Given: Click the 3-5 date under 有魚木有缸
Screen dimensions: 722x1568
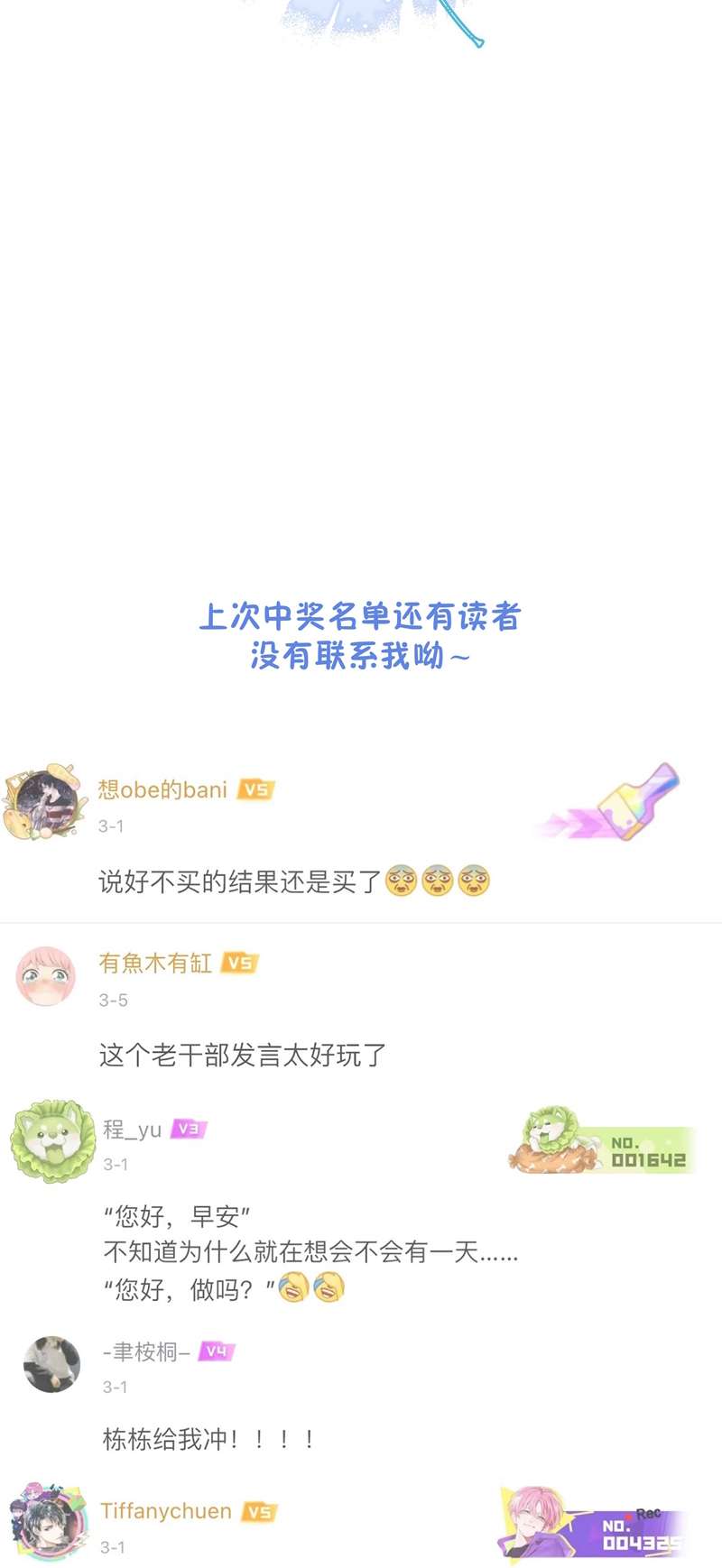Looking at the screenshot, I should 114,1001.
